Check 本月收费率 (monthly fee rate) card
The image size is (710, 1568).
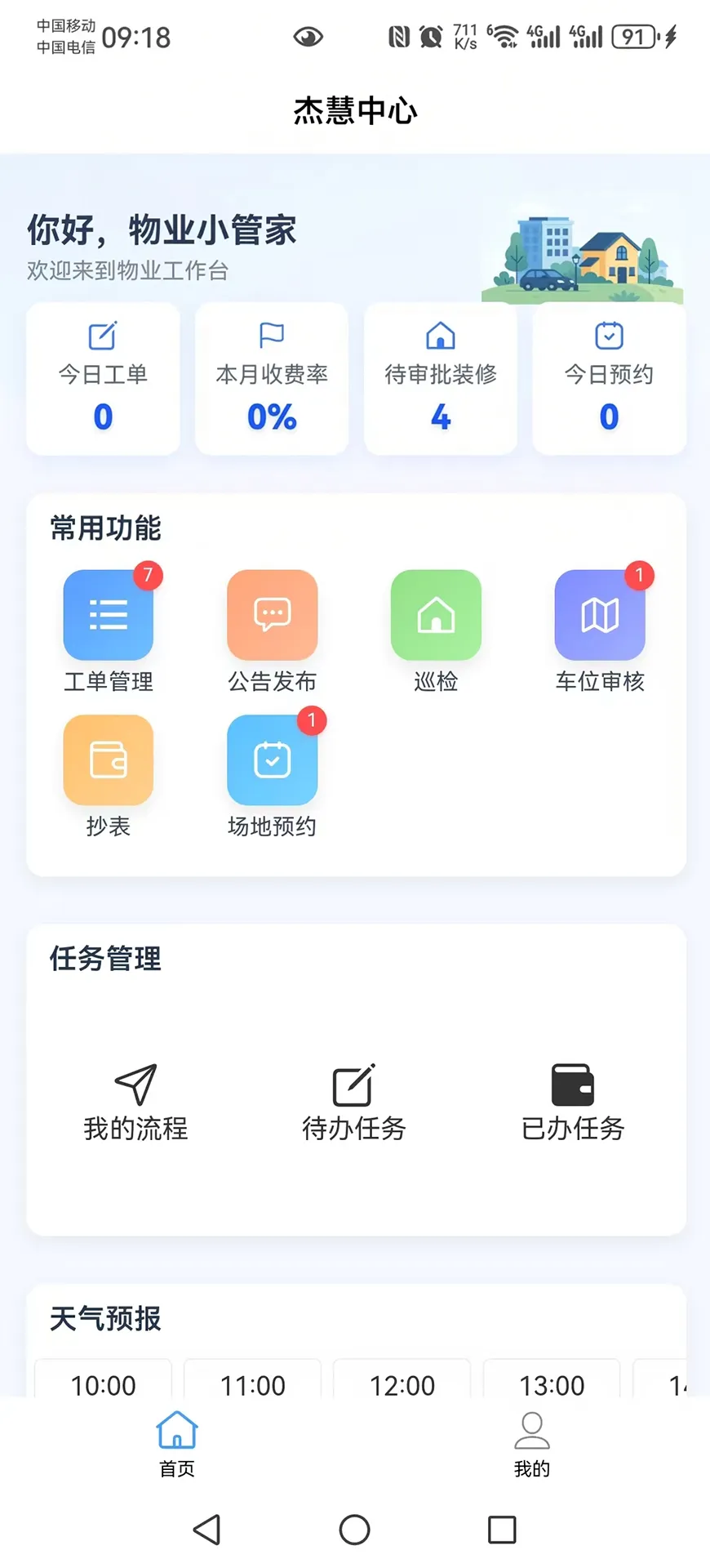pyautogui.click(x=272, y=379)
